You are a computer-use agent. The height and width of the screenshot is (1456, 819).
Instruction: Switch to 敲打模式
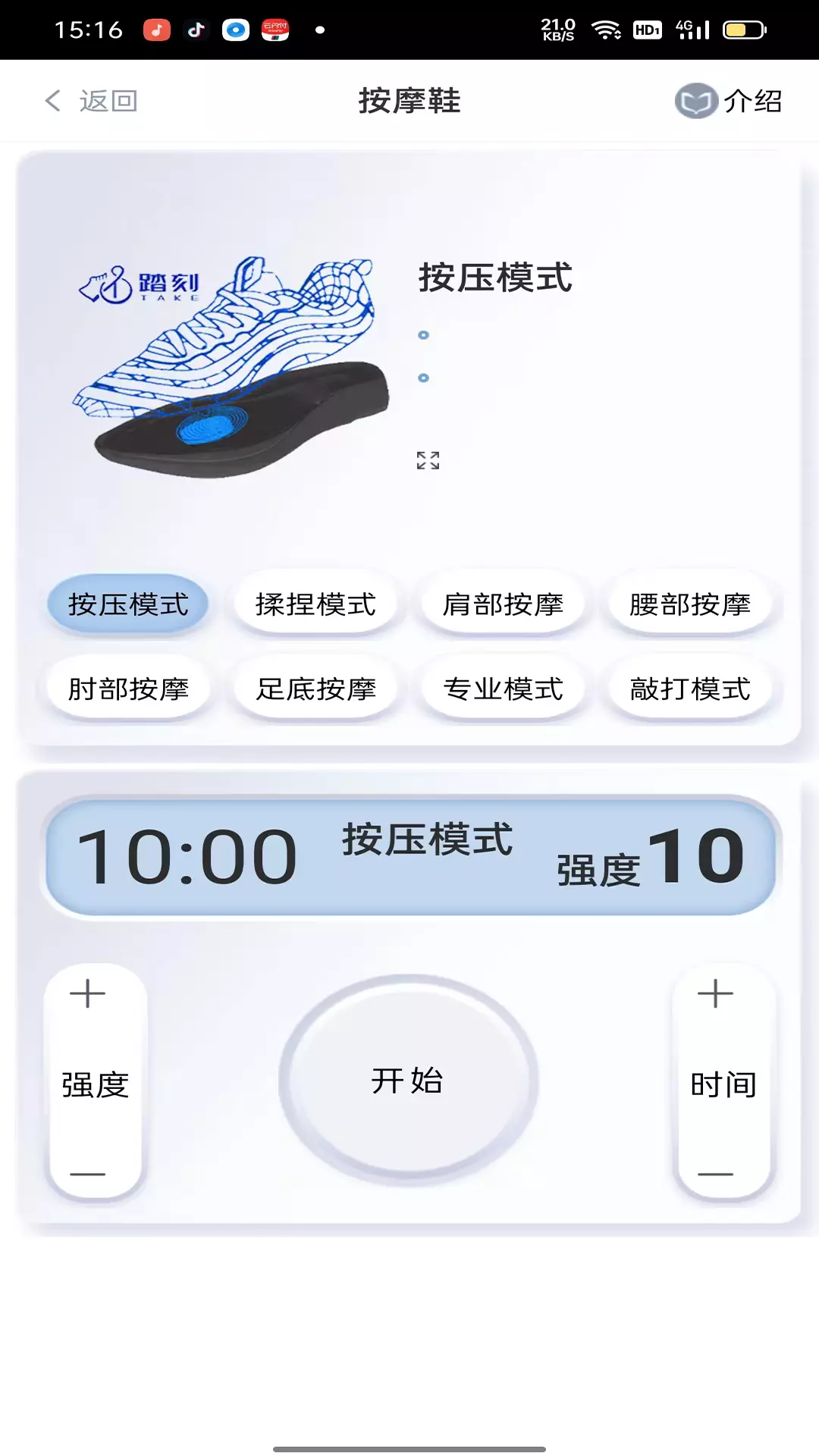pos(690,689)
